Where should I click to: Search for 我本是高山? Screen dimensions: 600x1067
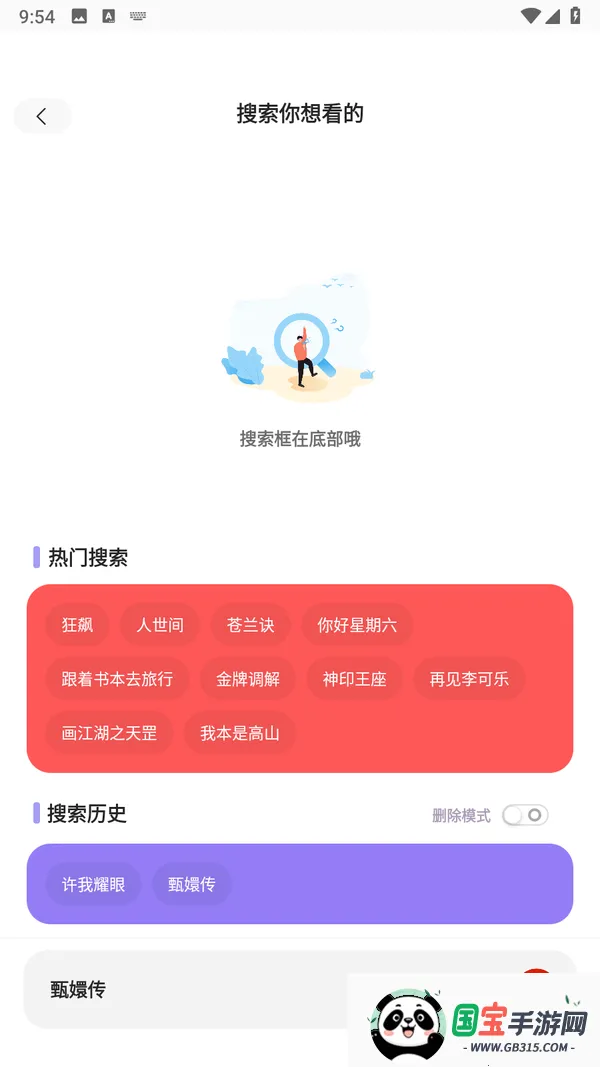[x=239, y=733]
